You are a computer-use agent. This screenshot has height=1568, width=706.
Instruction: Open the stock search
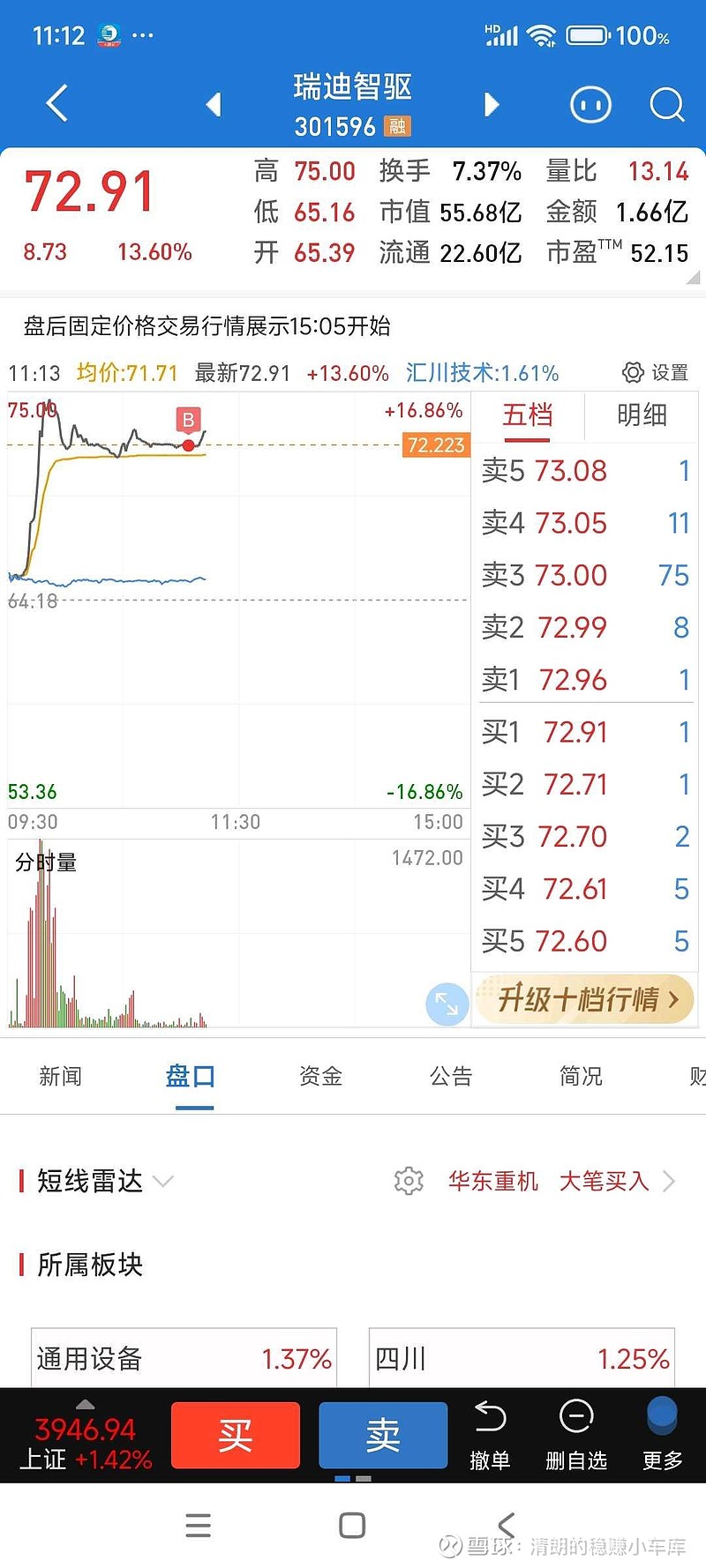[x=667, y=103]
